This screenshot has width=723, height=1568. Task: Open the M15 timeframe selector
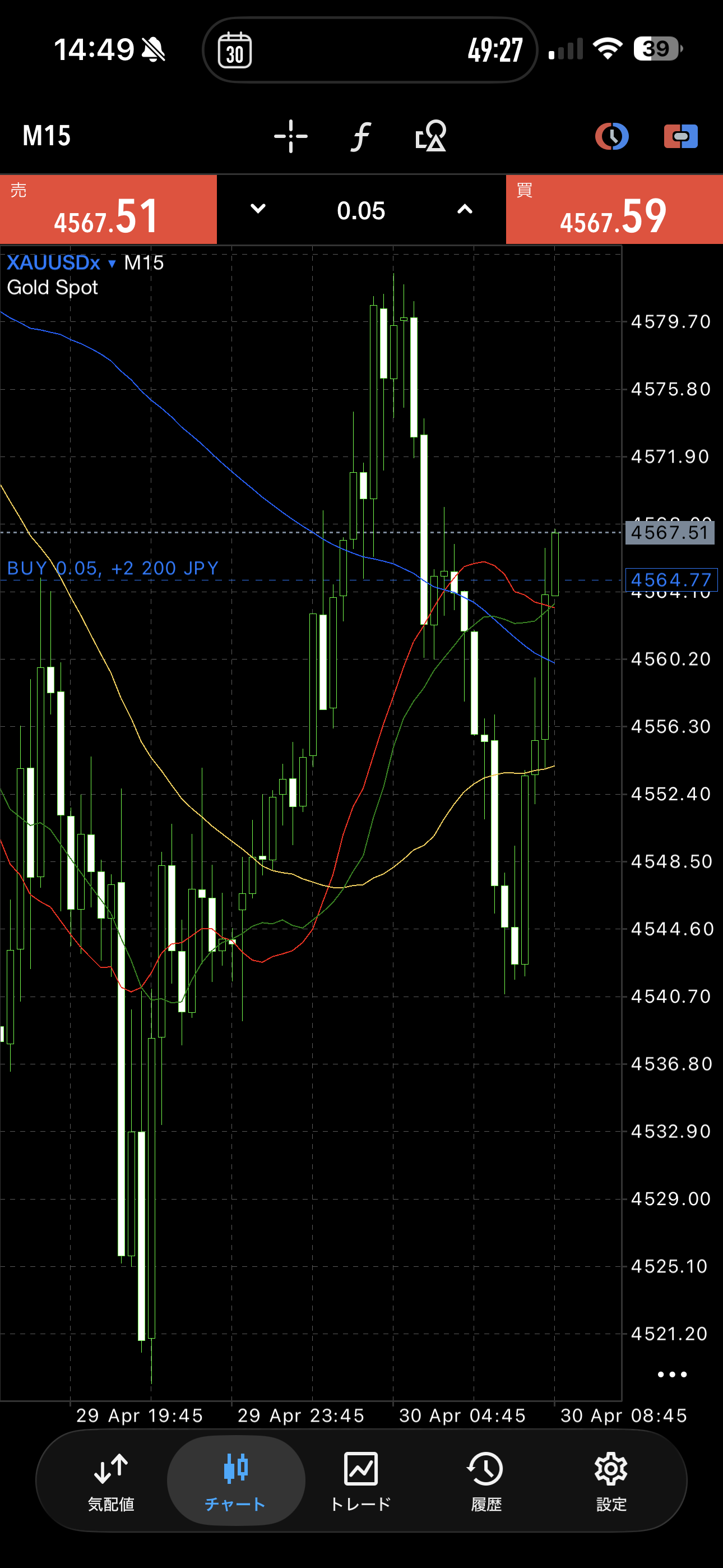point(47,136)
